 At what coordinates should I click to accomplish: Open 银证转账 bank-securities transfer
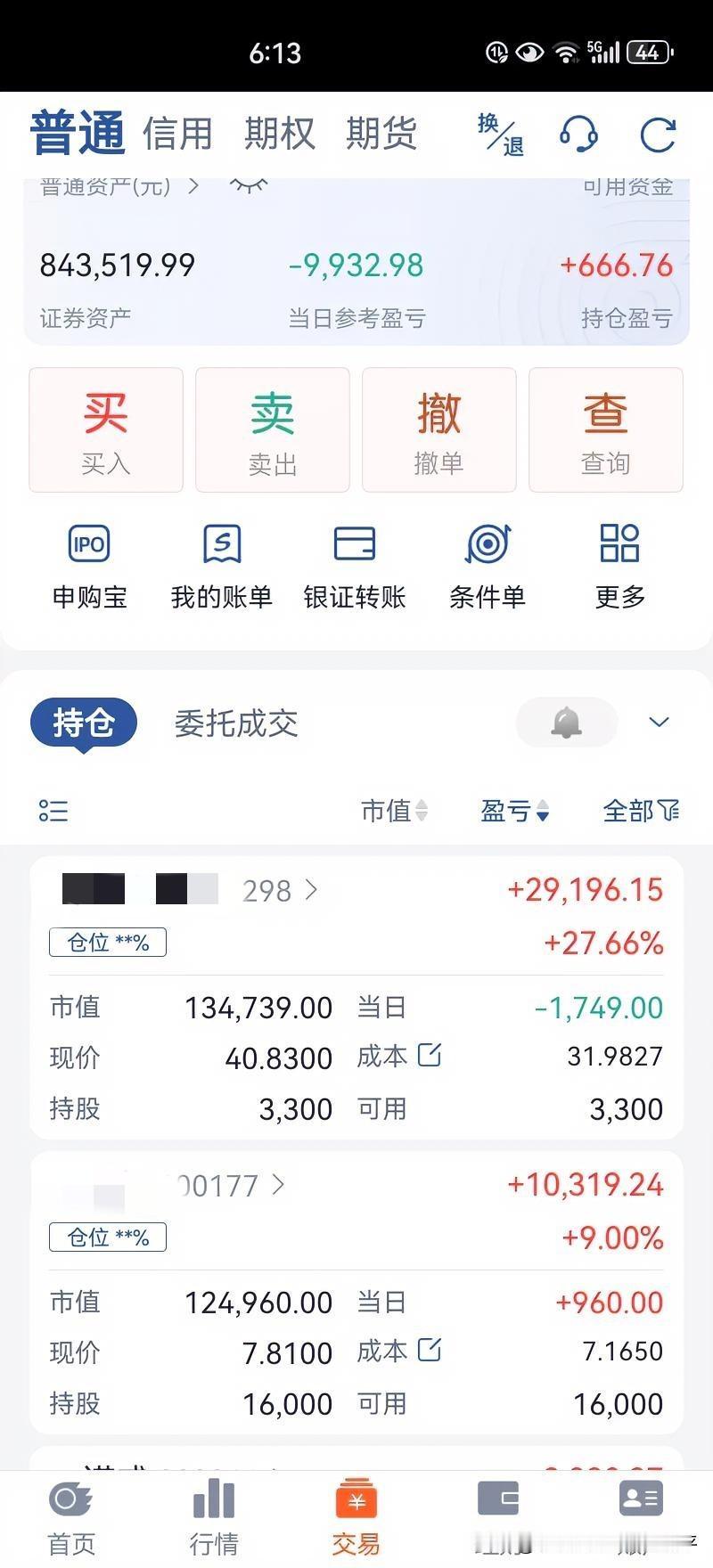tap(355, 566)
